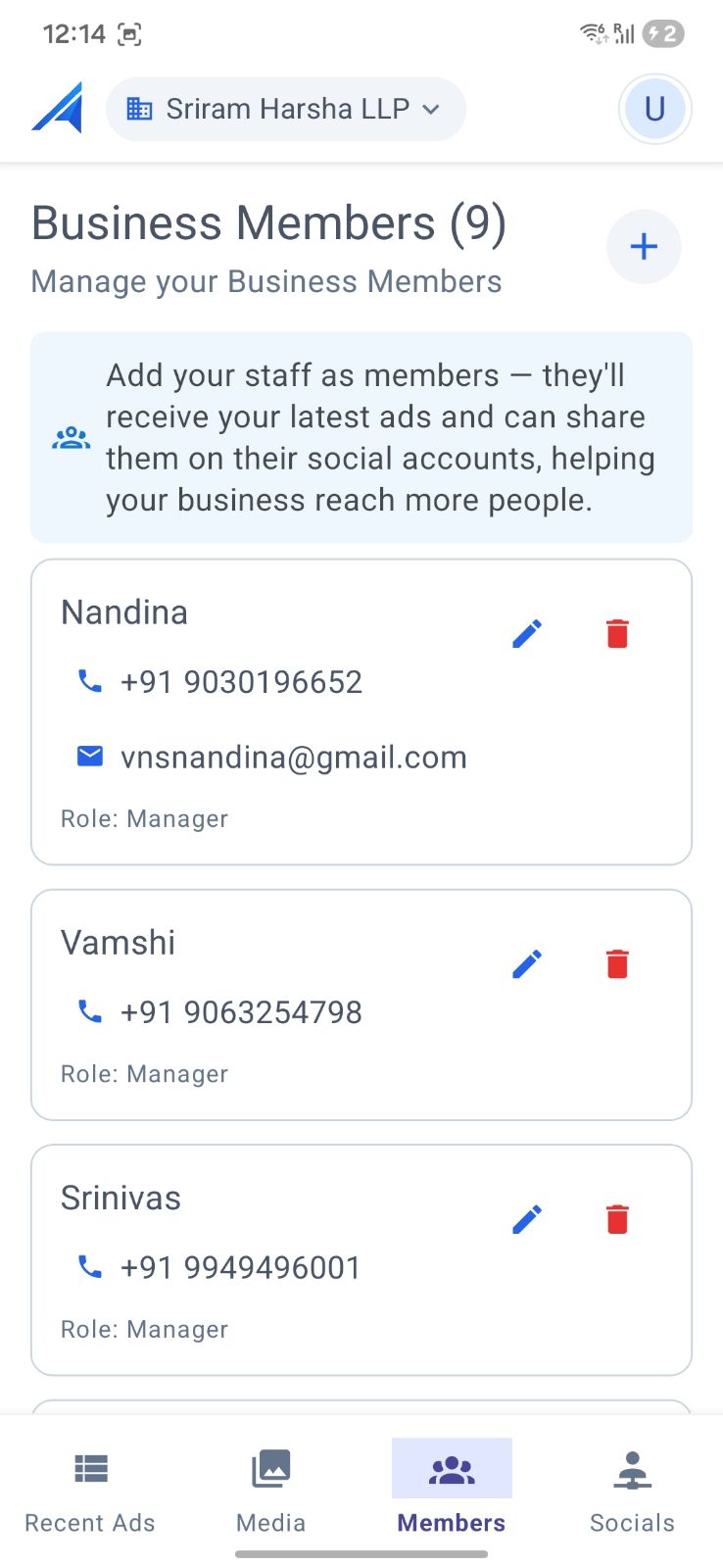Select the Members tab
The width and height of the screenshot is (723, 1568).
(452, 1490)
